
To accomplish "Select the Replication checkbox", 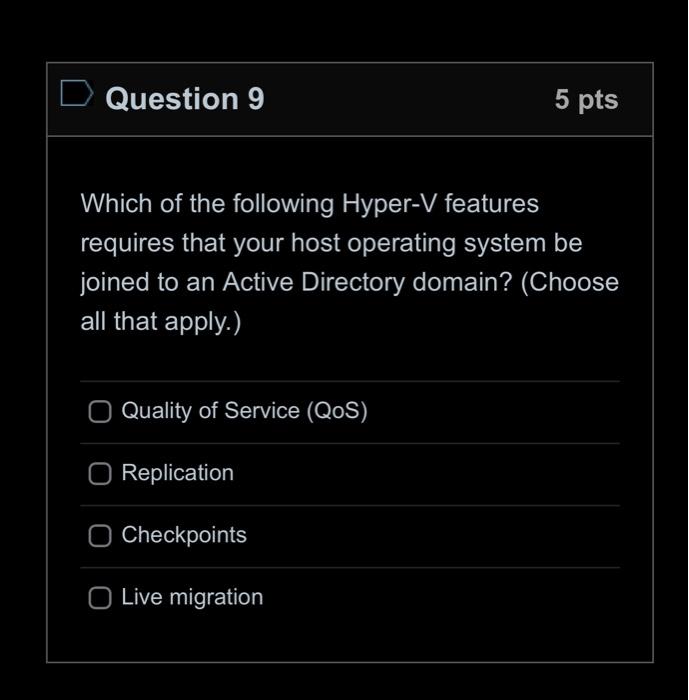I will [x=99, y=474].
